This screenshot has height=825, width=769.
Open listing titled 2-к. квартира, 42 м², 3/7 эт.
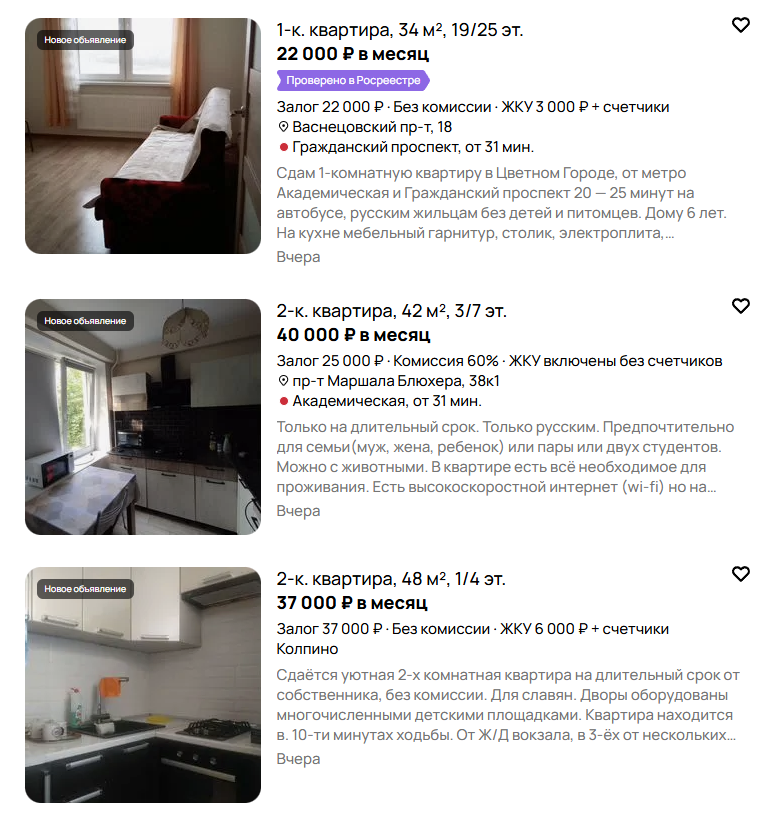[392, 310]
